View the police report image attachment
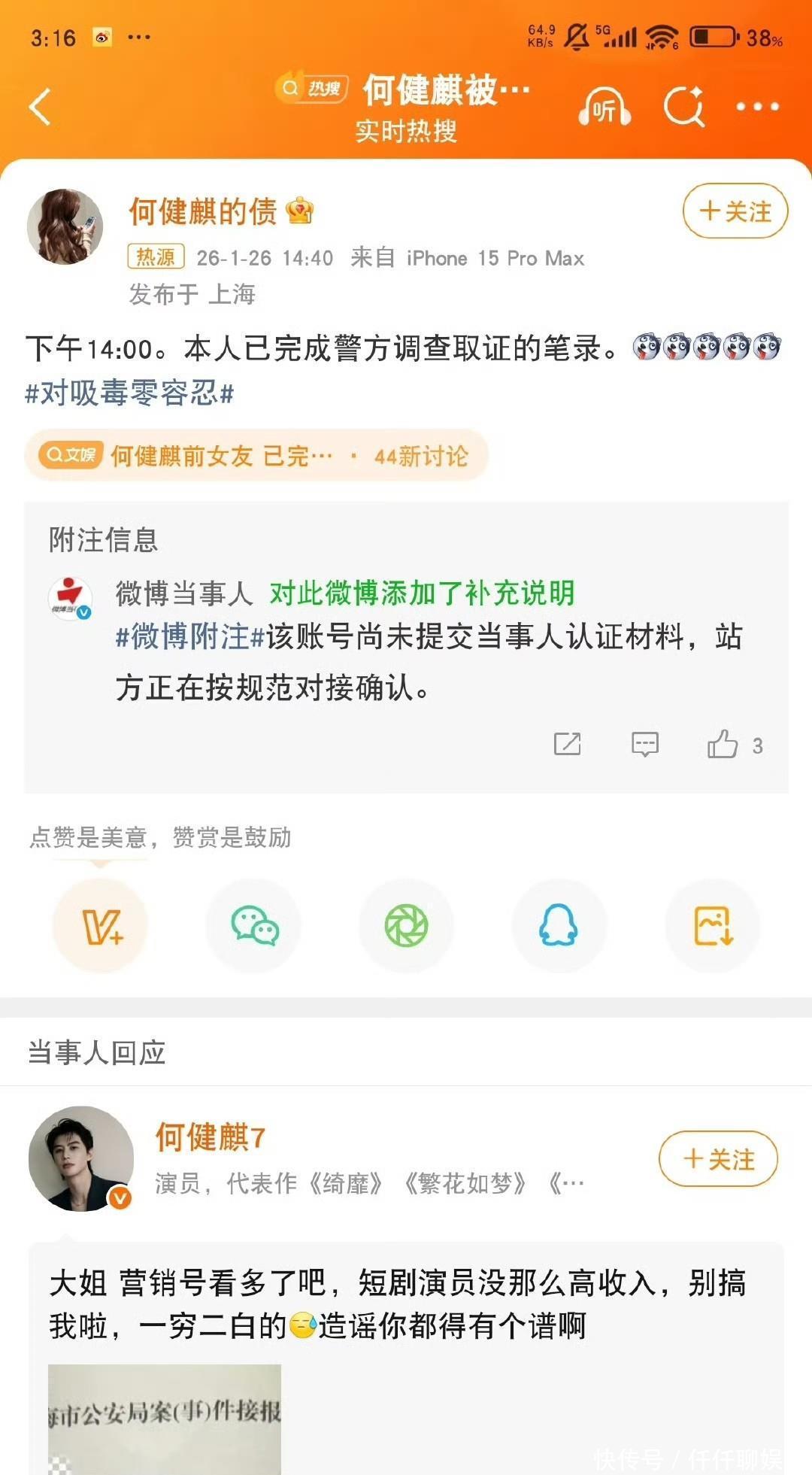This screenshot has height=1475, width=812. [165, 1419]
